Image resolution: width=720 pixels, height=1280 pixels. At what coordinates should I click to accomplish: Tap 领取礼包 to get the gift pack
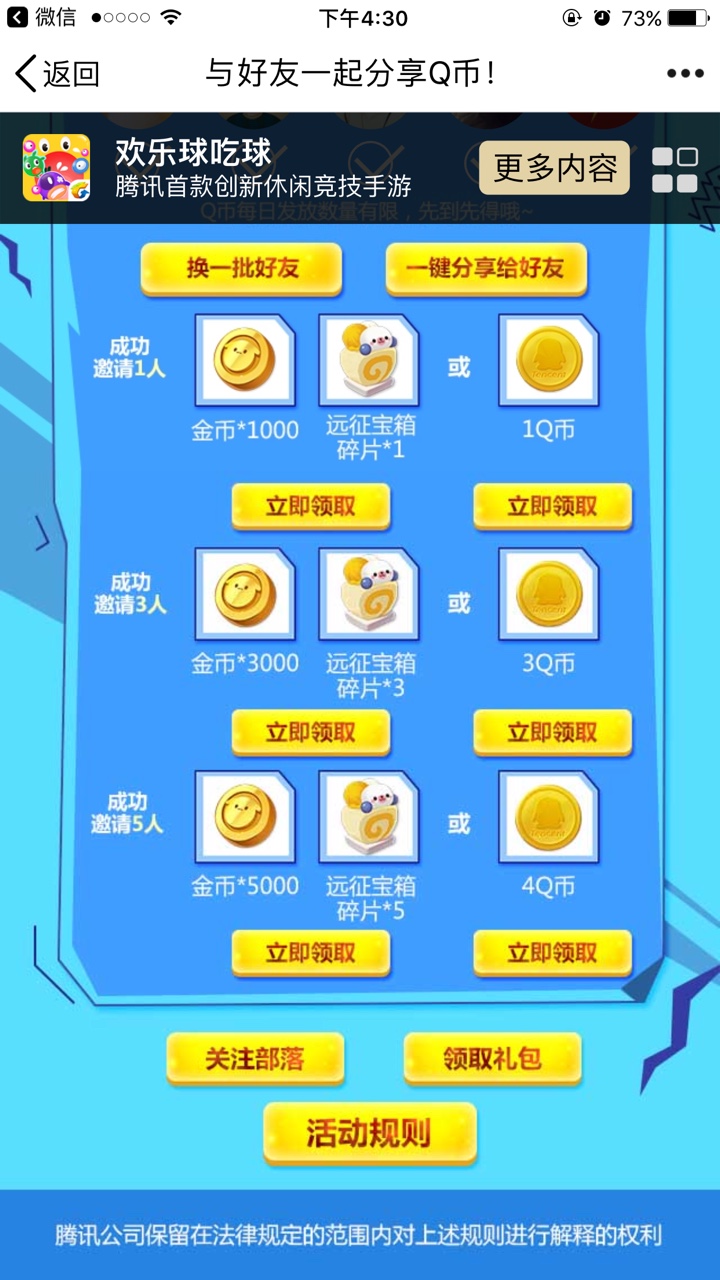point(492,1059)
